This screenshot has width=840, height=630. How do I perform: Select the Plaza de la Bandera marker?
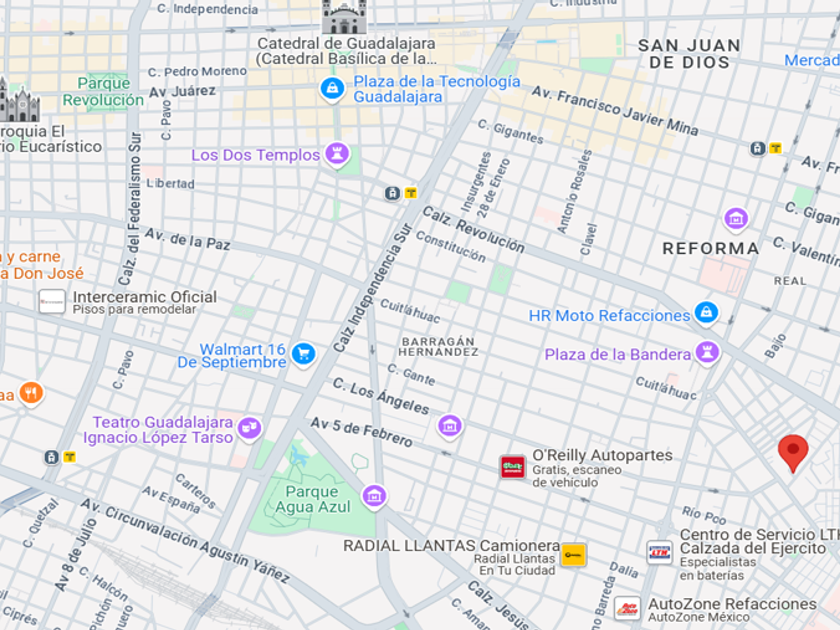click(707, 353)
